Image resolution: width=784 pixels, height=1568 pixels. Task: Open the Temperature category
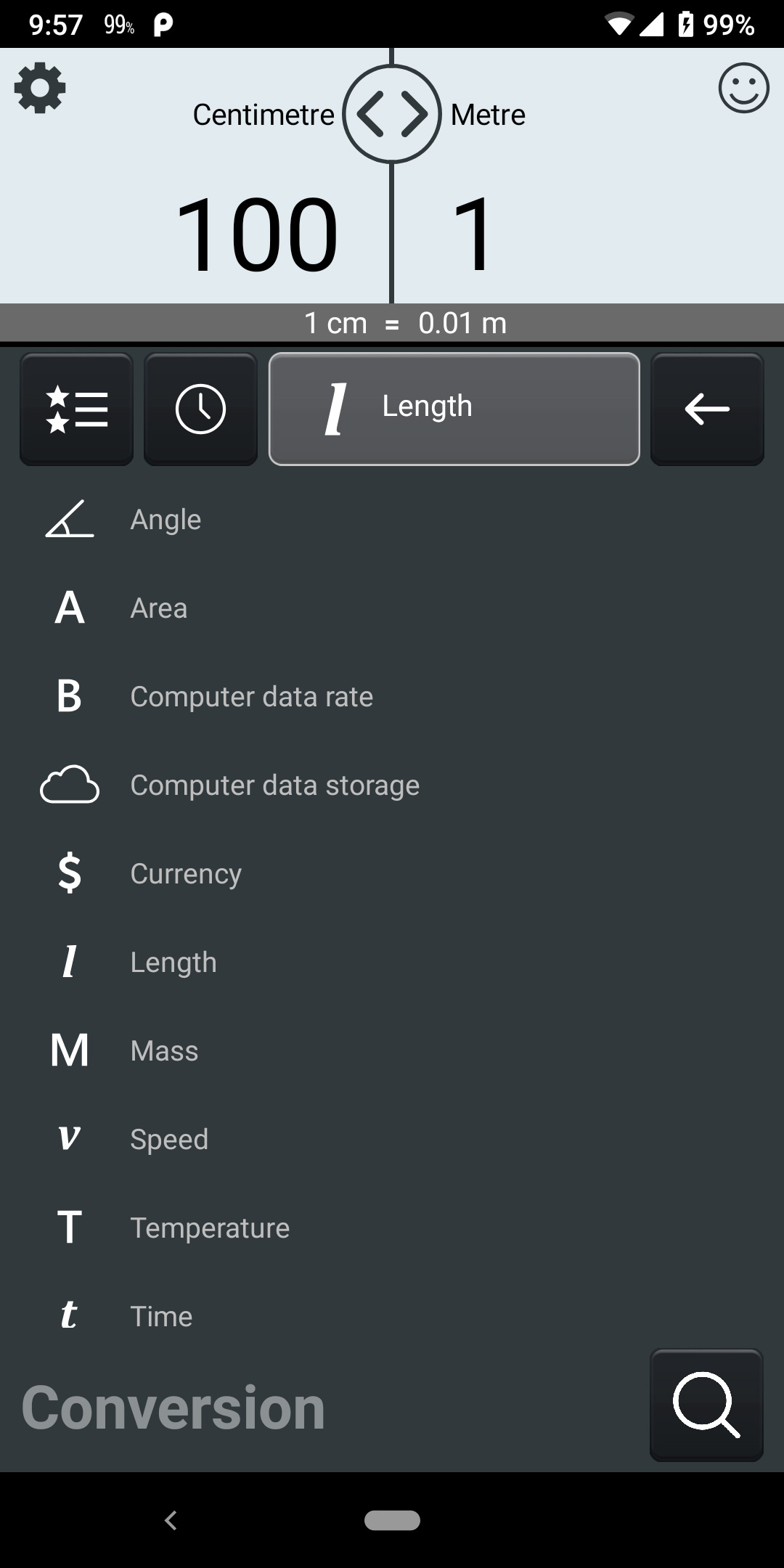click(392, 1228)
